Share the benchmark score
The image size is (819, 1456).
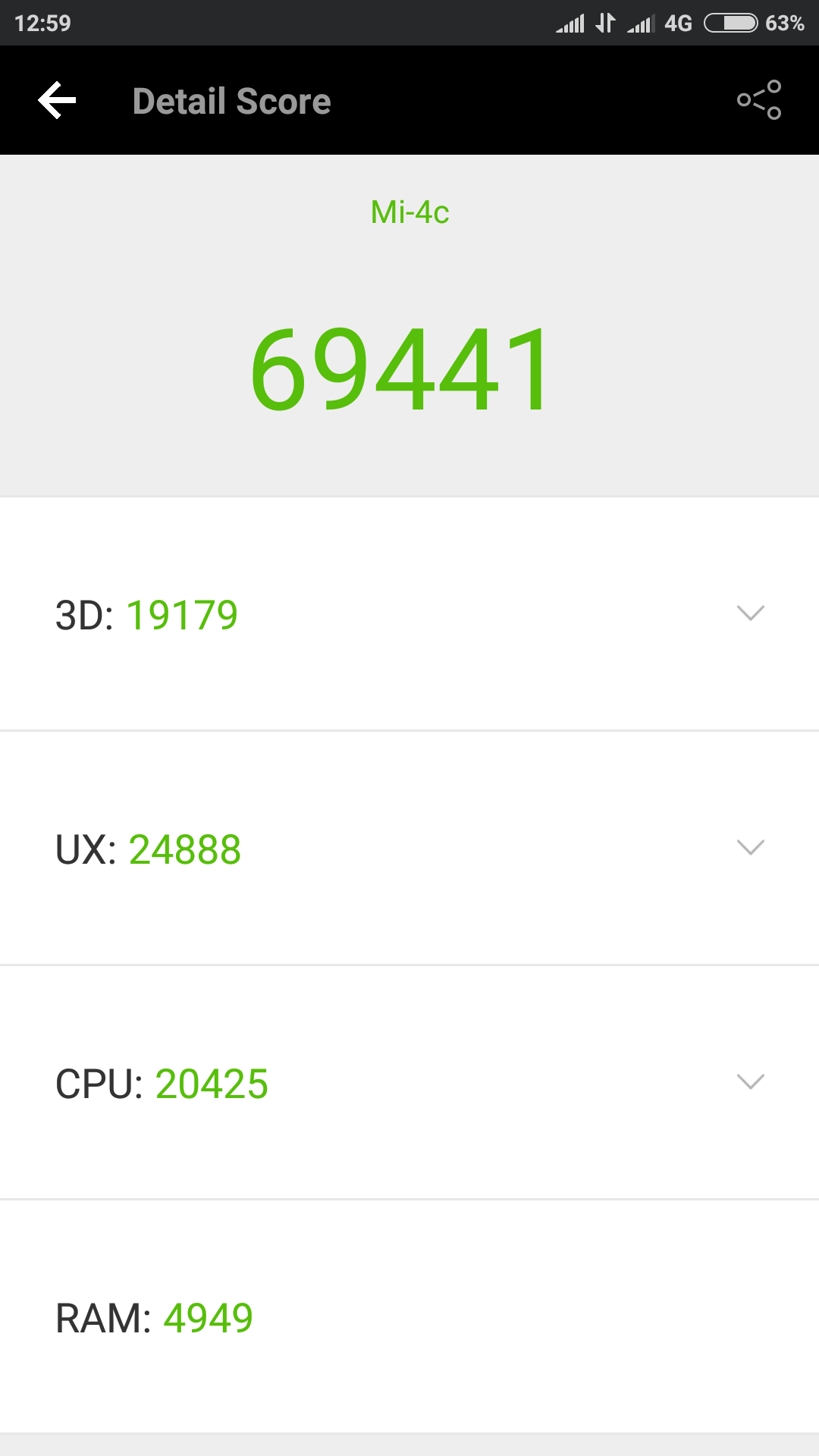759,100
